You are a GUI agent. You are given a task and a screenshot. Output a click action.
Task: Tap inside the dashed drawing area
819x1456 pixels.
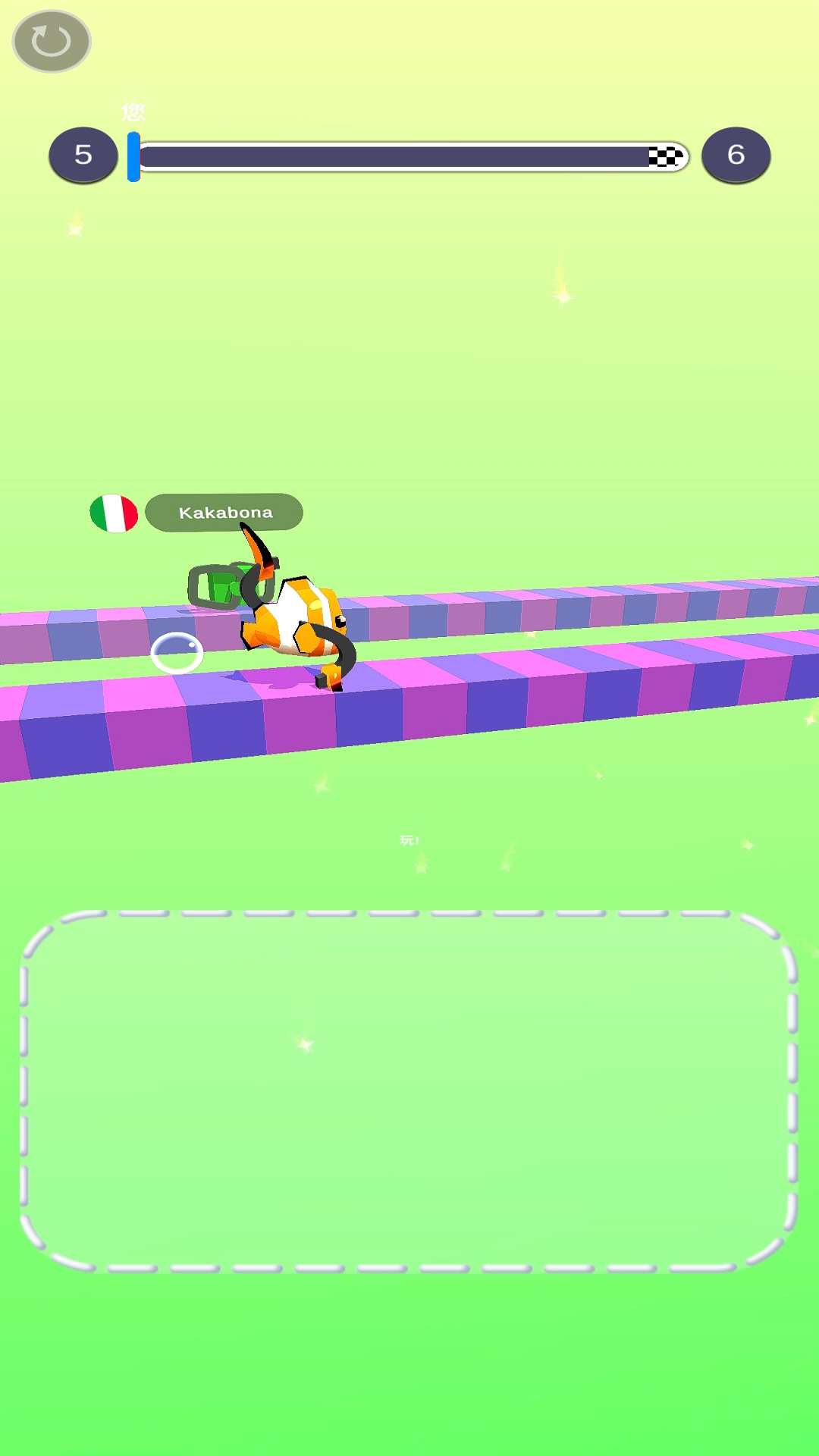pyautogui.click(x=409, y=1090)
